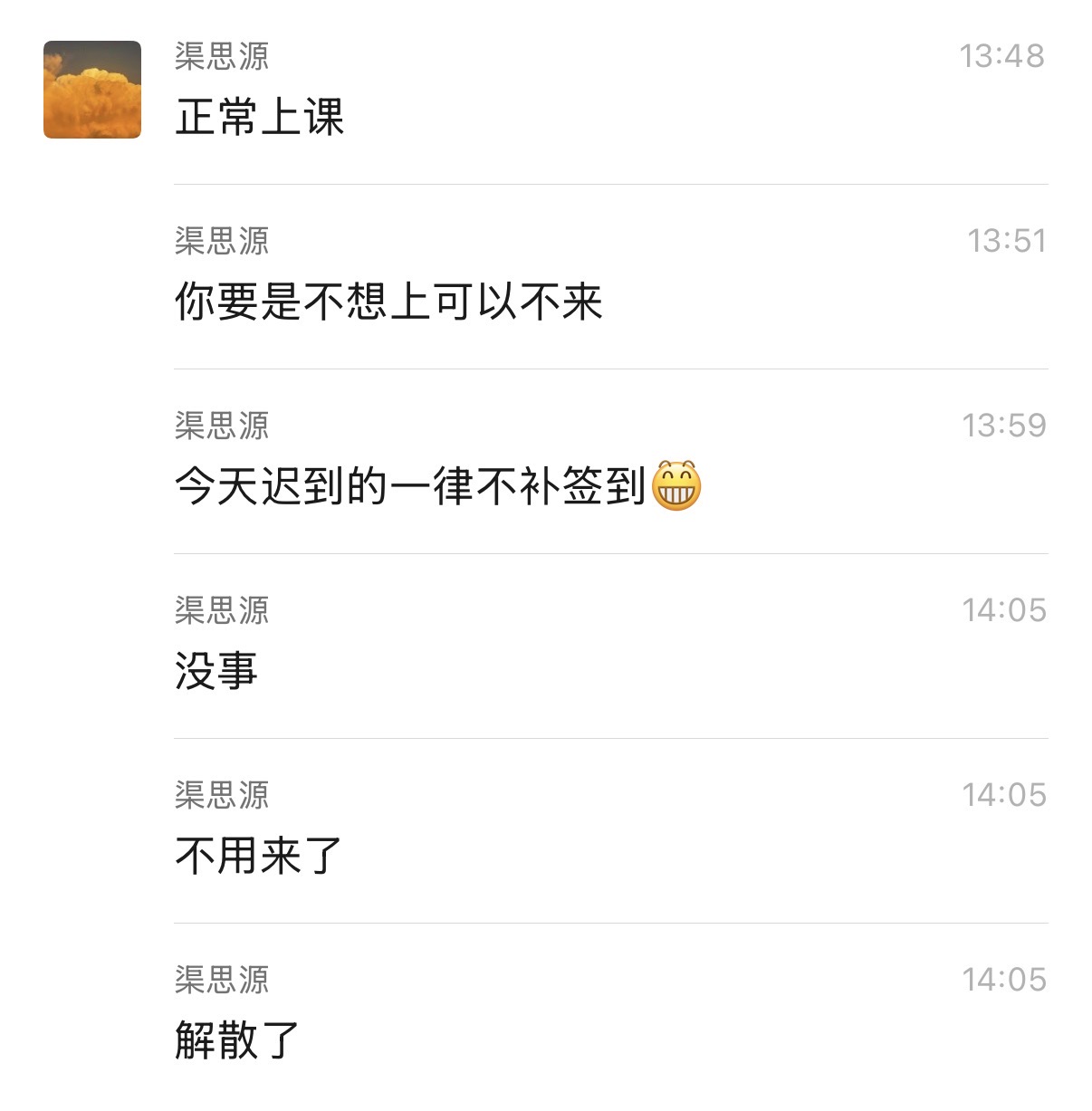The height and width of the screenshot is (1111, 1092).
Task: Open the message "正常上课"
Action: 260,118
